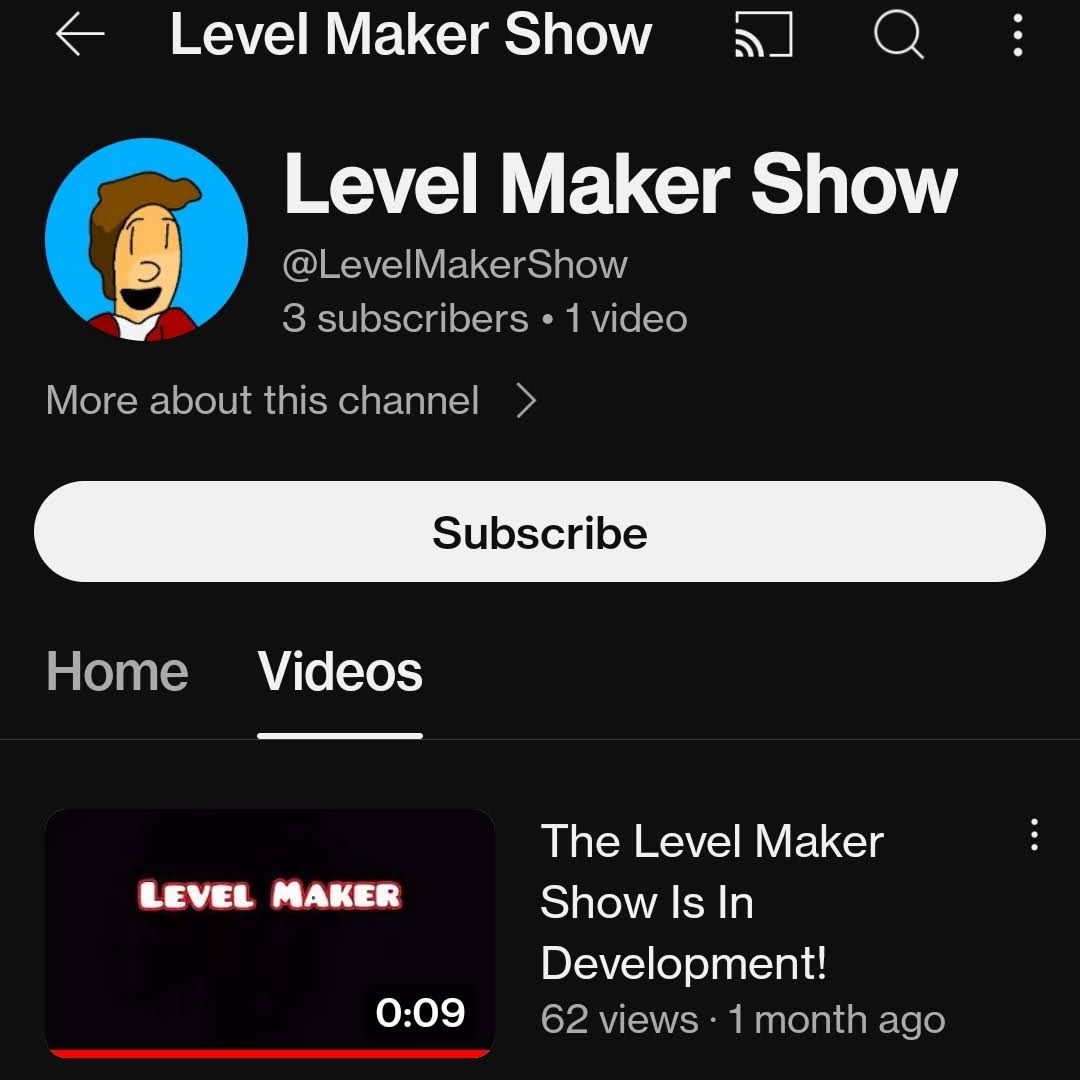This screenshot has height=1080, width=1080.
Task: Search within the Level Maker Show channel
Action: [898, 36]
